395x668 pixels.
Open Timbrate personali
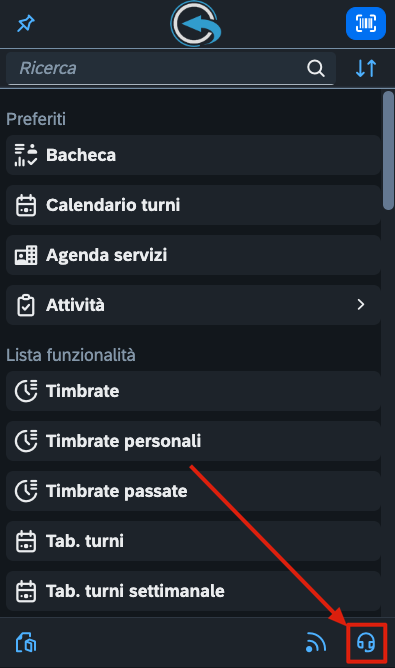tap(193, 441)
